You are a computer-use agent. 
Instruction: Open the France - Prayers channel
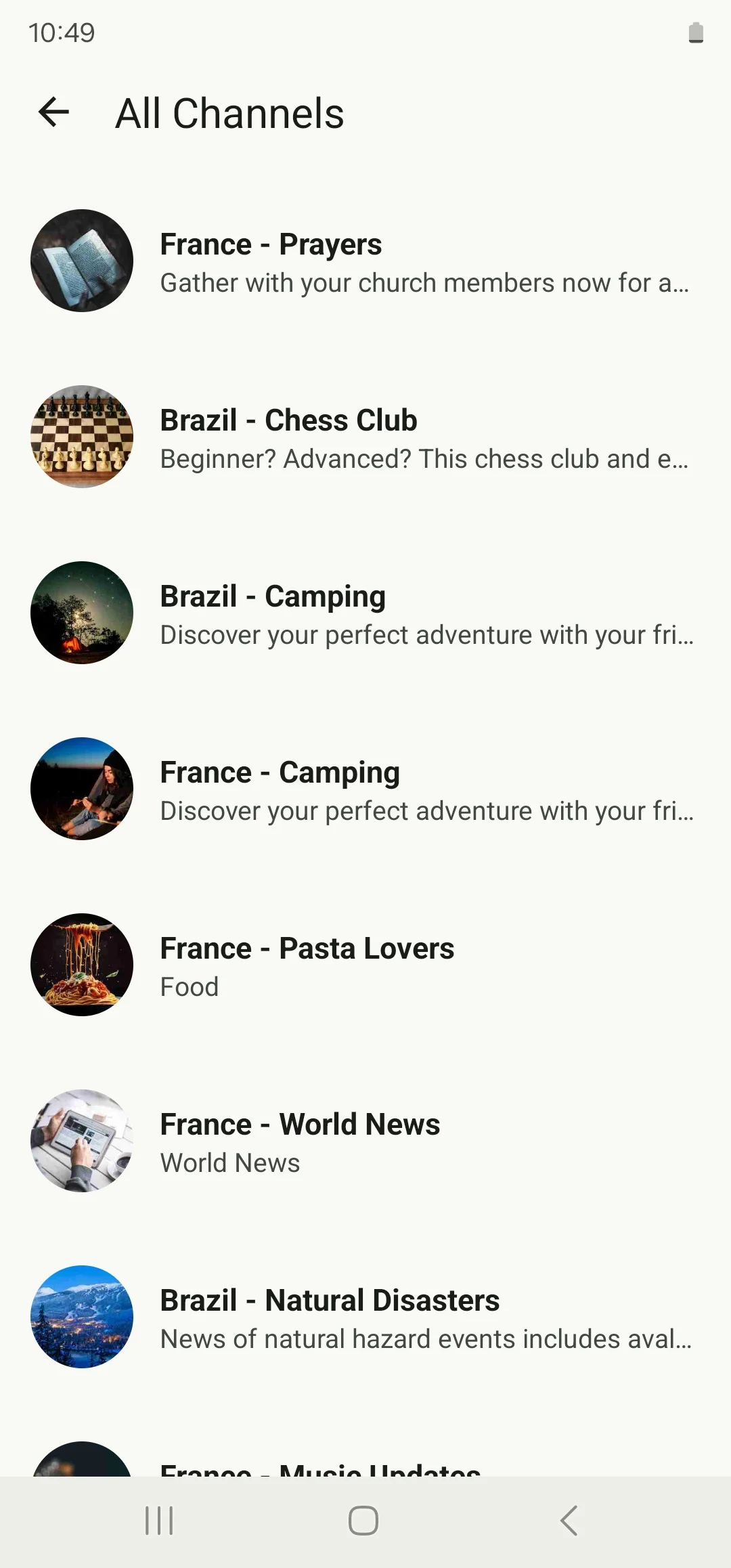click(x=365, y=261)
